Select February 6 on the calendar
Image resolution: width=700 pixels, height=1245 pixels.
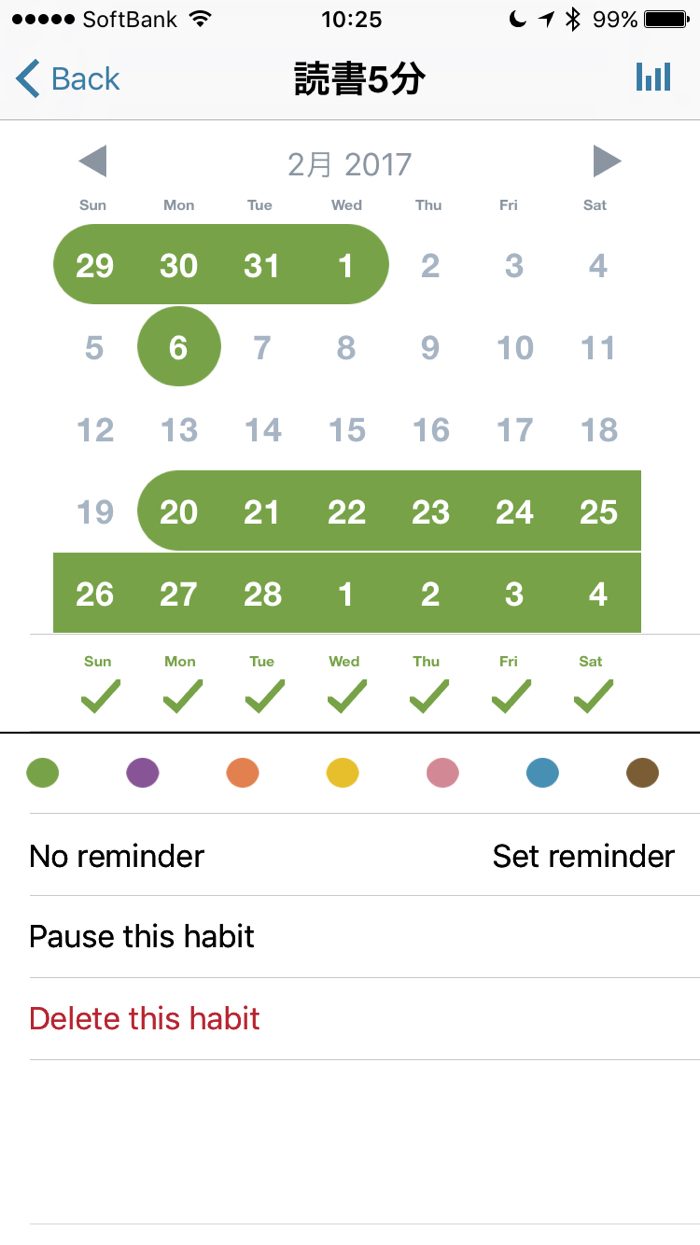[178, 347]
